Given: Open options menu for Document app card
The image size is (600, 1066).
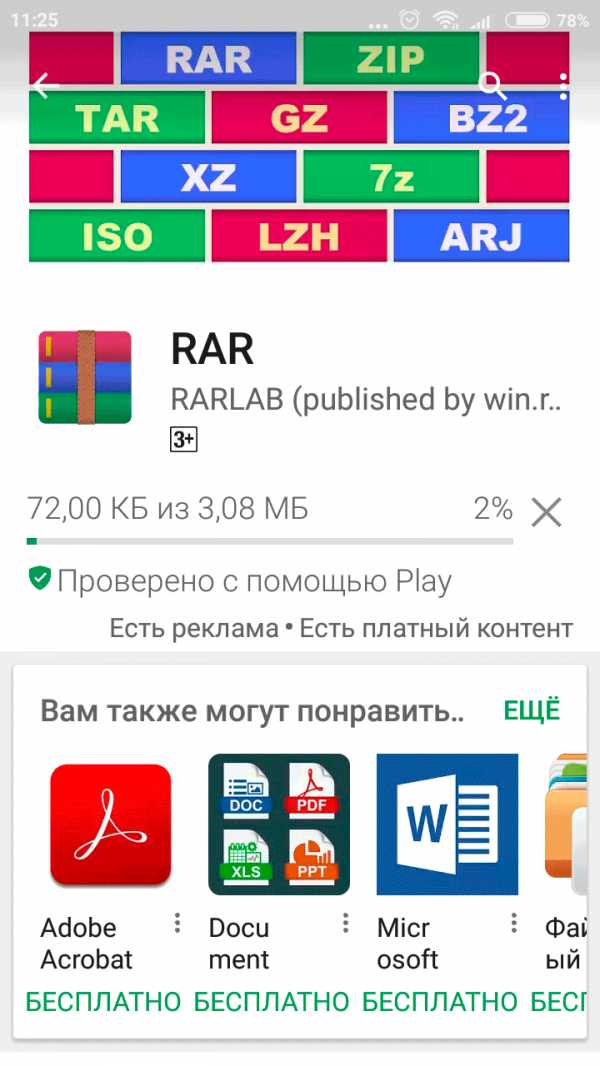Looking at the screenshot, I should tap(346, 923).
